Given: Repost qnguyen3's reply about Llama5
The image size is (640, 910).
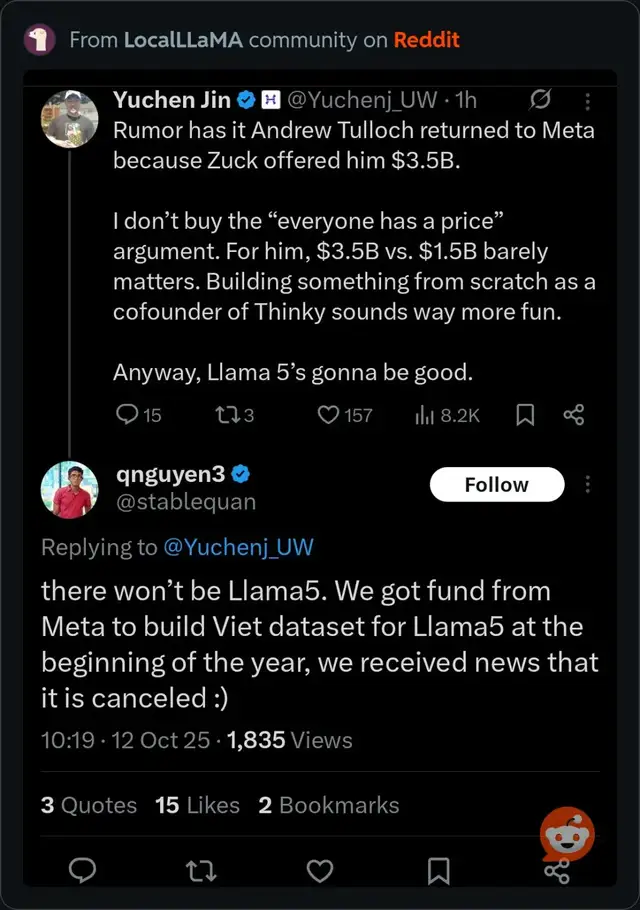Looking at the screenshot, I should tap(201, 871).
